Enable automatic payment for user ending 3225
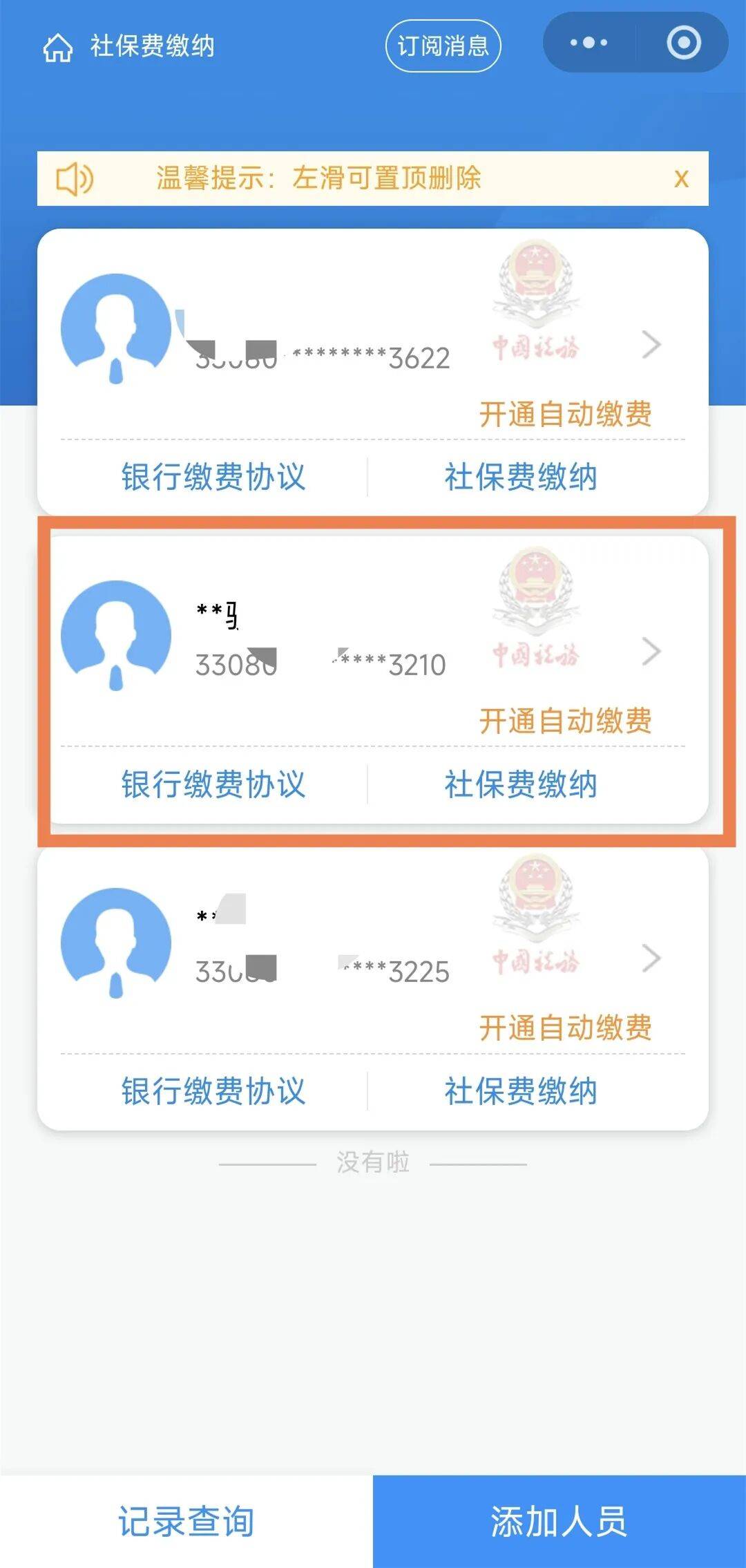This screenshot has width=746, height=1568. 566,1028
